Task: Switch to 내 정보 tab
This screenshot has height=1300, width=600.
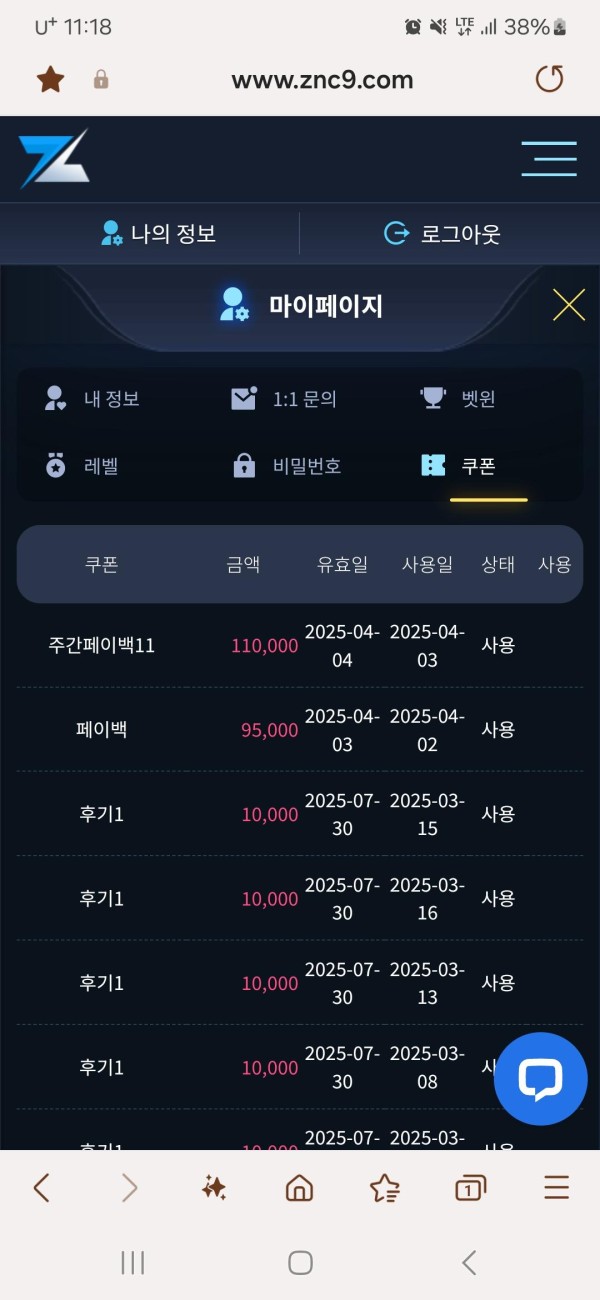Action: [92, 399]
